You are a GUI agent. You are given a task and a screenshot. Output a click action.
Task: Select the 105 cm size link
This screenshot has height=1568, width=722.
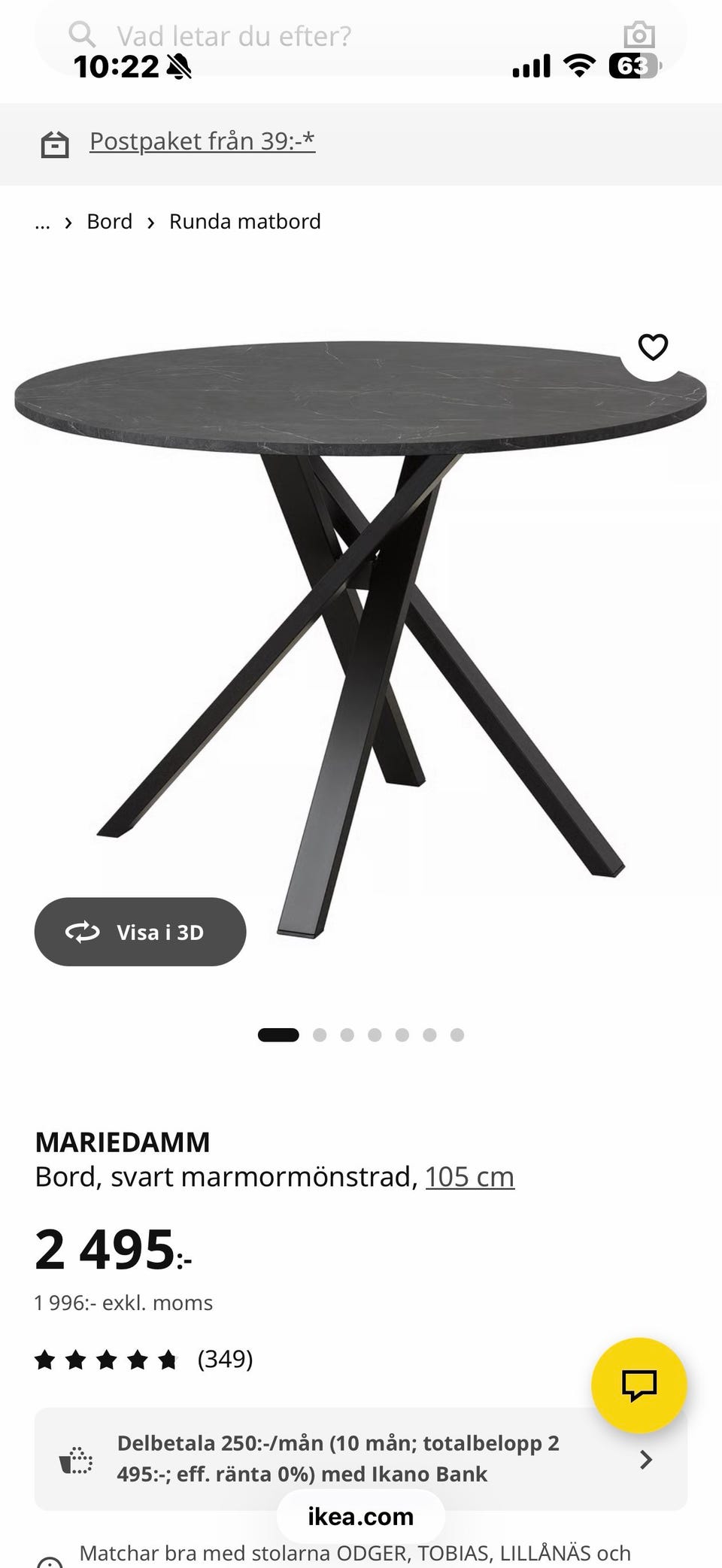coord(469,1177)
